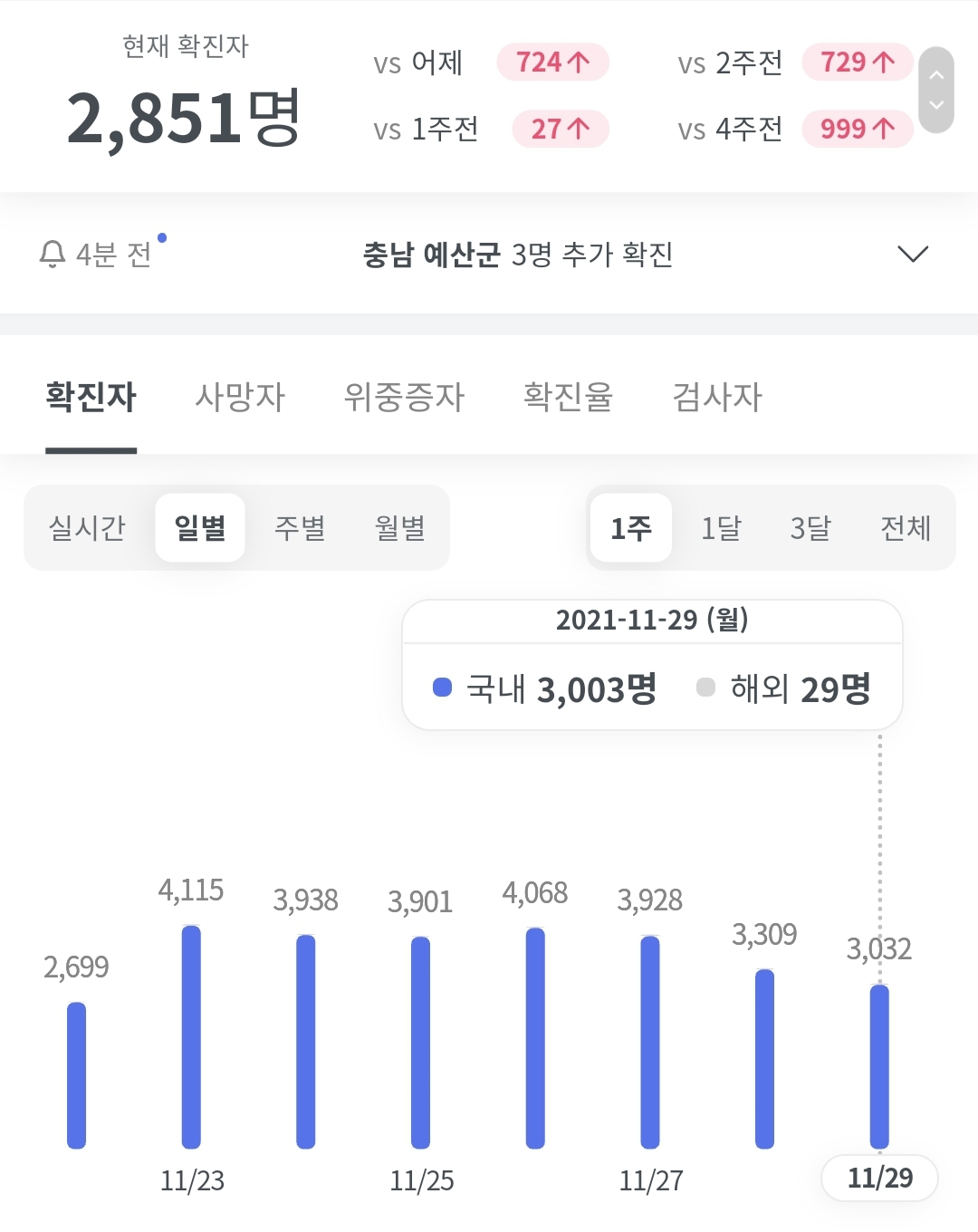The width and height of the screenshot is (978, 1232).
Task: Set chart range to 3달
Action: [x=810, y=528]
